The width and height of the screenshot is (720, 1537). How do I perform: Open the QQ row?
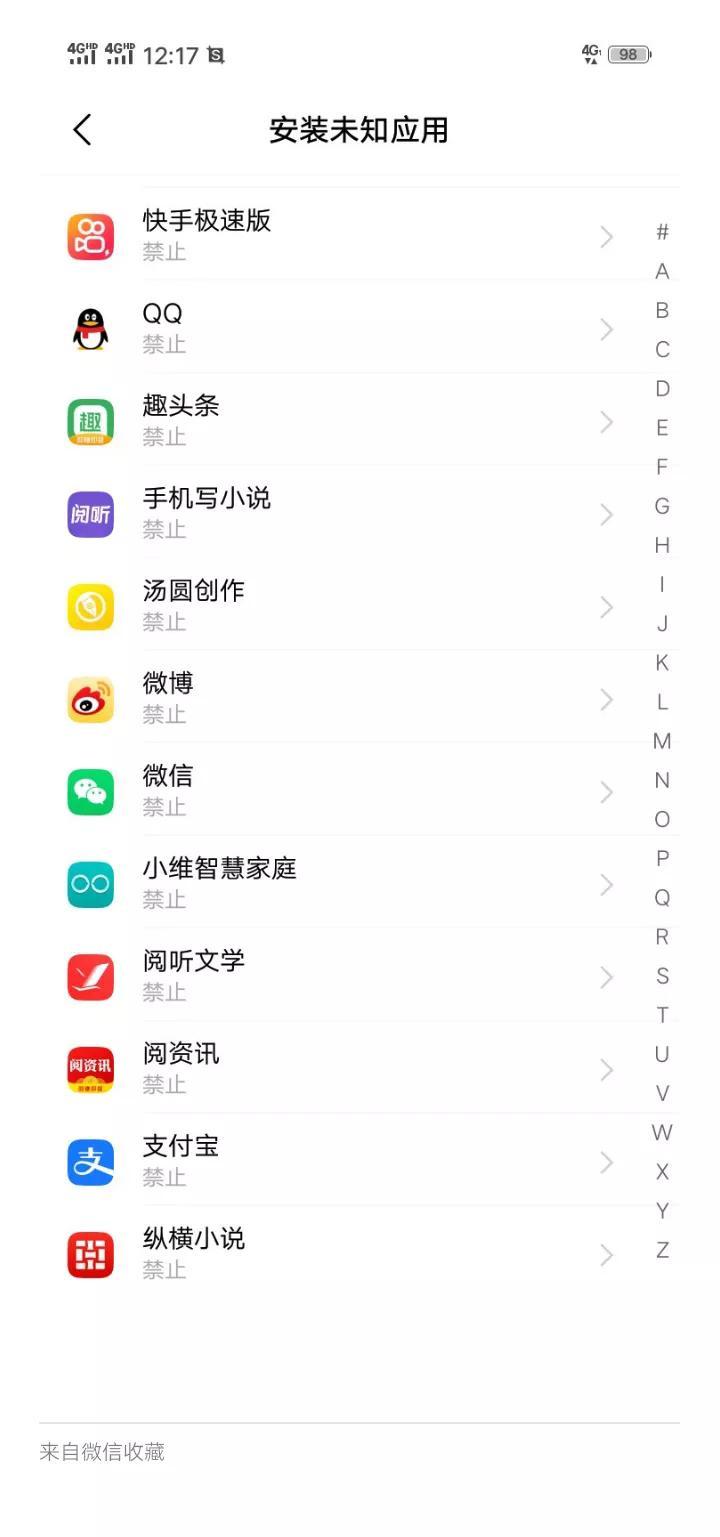point(340,328)
